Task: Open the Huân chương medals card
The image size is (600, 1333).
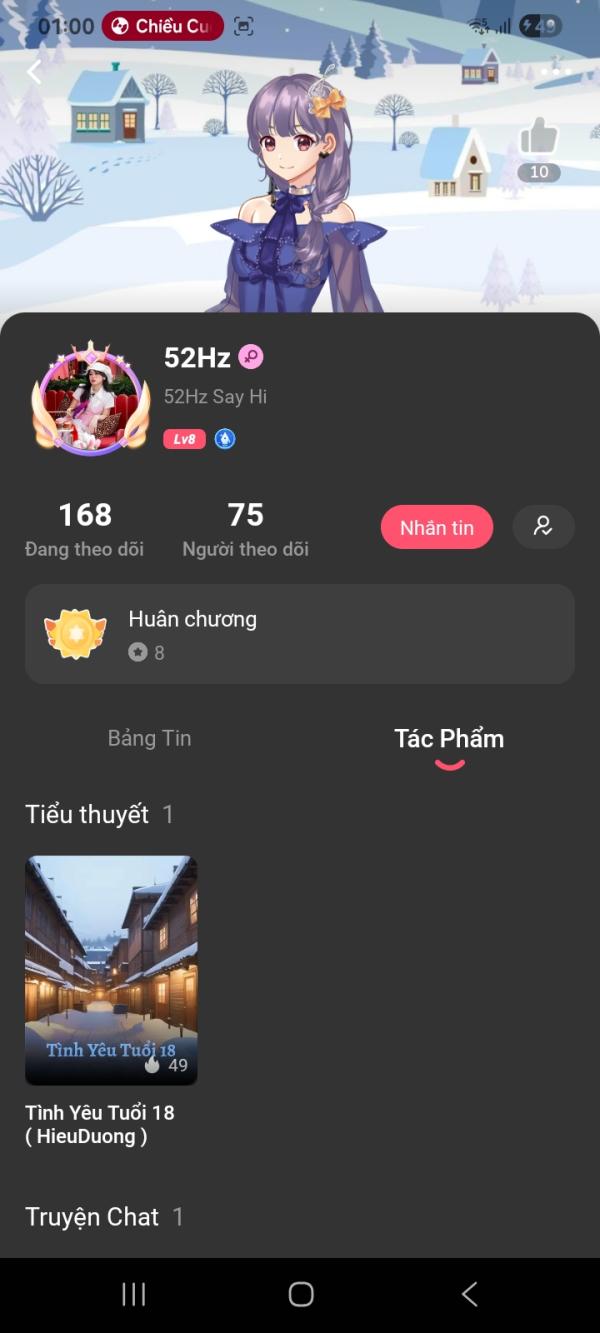Action: coord(300,634)
